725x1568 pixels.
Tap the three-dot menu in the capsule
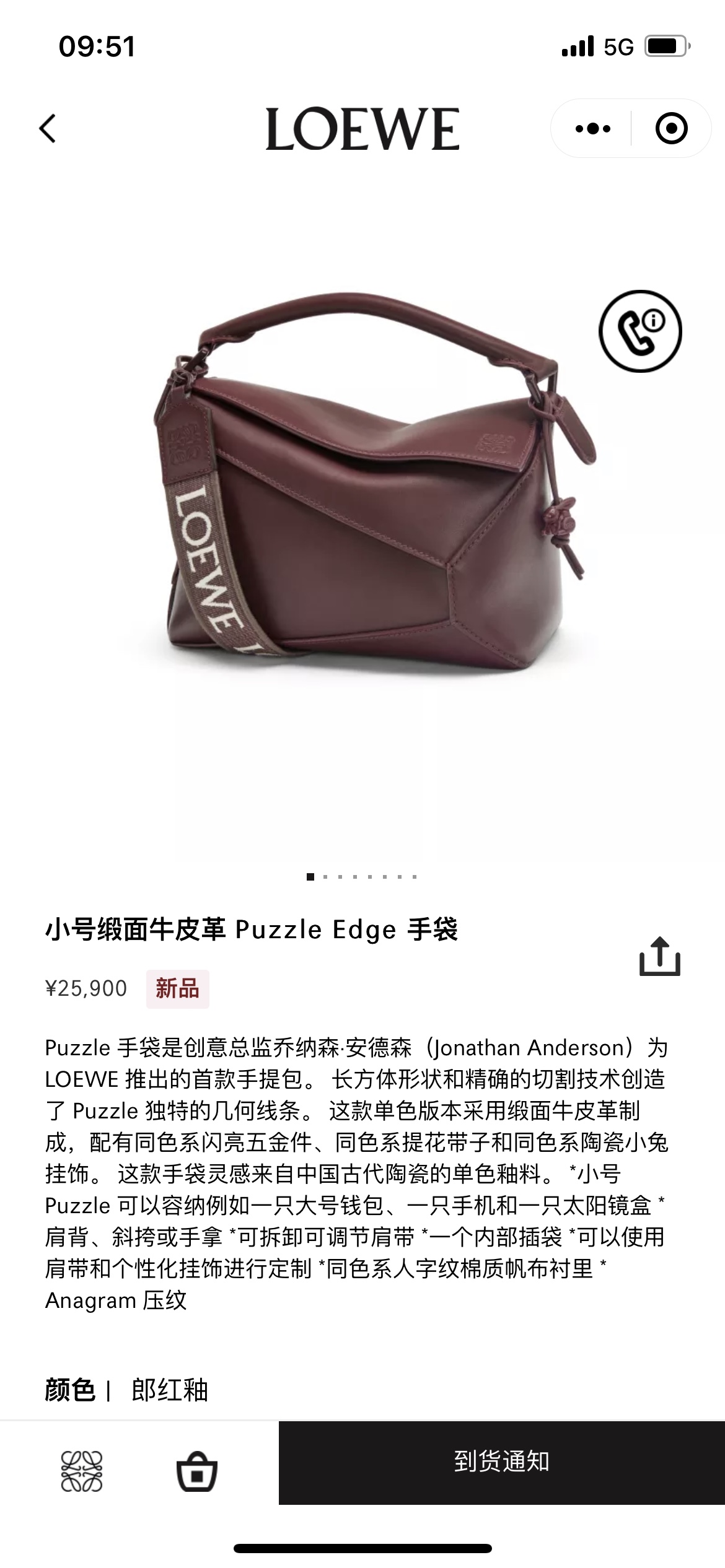593,128
